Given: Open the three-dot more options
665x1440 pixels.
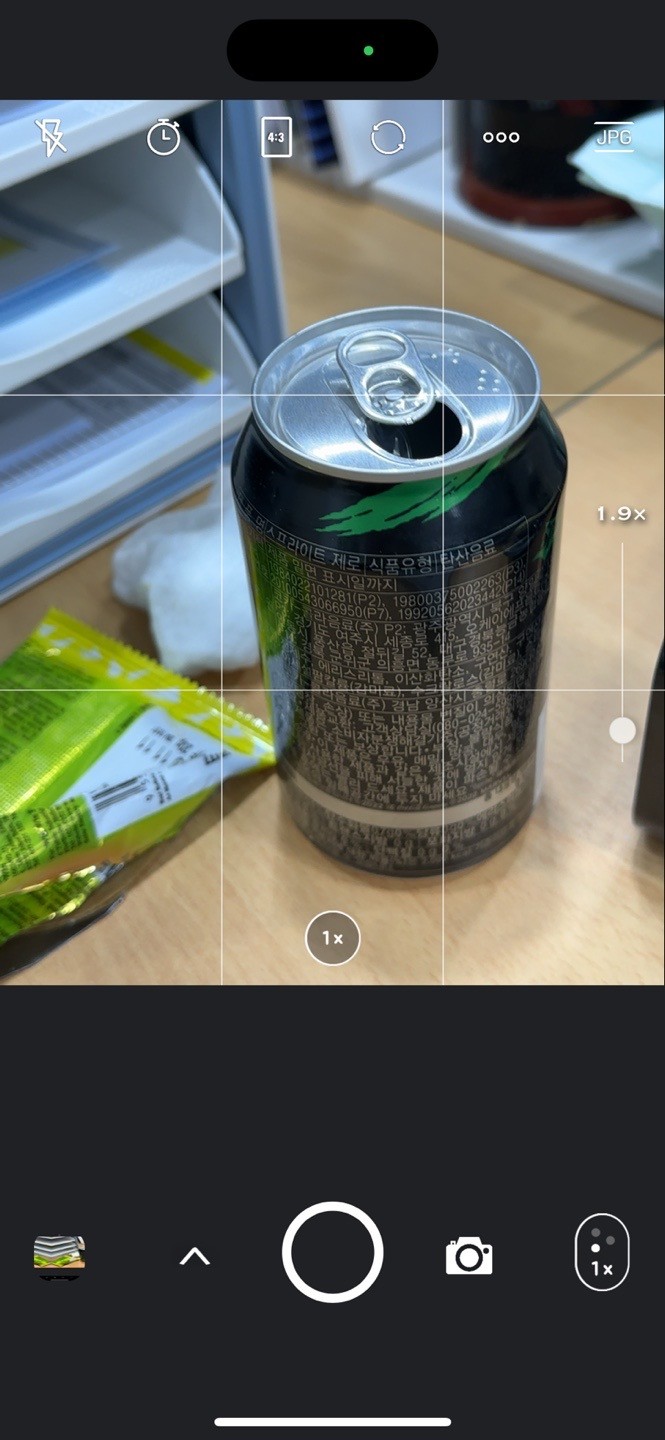Looking at the screenshot, I should [x=501, y=137].
